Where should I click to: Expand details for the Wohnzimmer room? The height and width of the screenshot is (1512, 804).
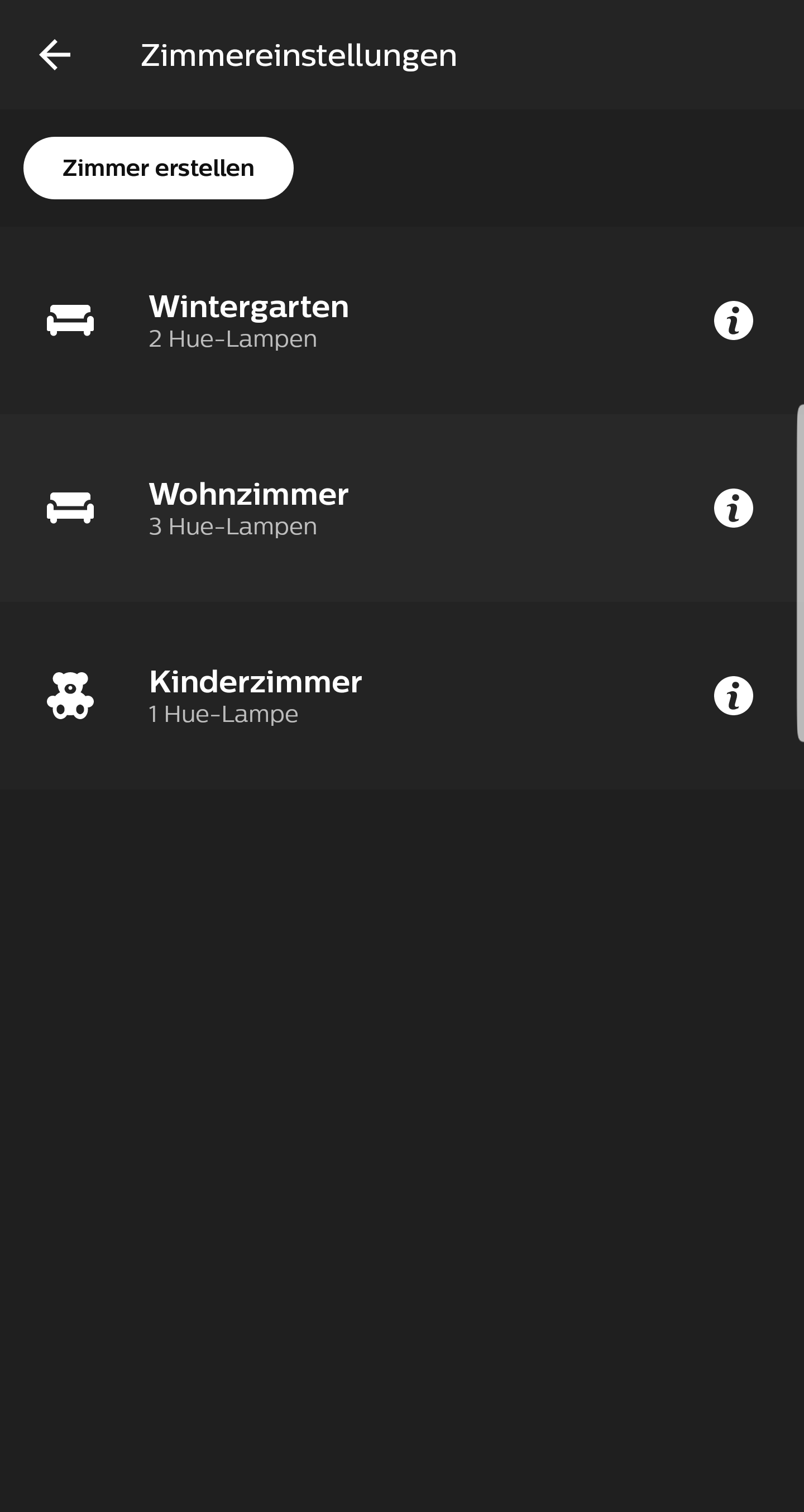733,507
